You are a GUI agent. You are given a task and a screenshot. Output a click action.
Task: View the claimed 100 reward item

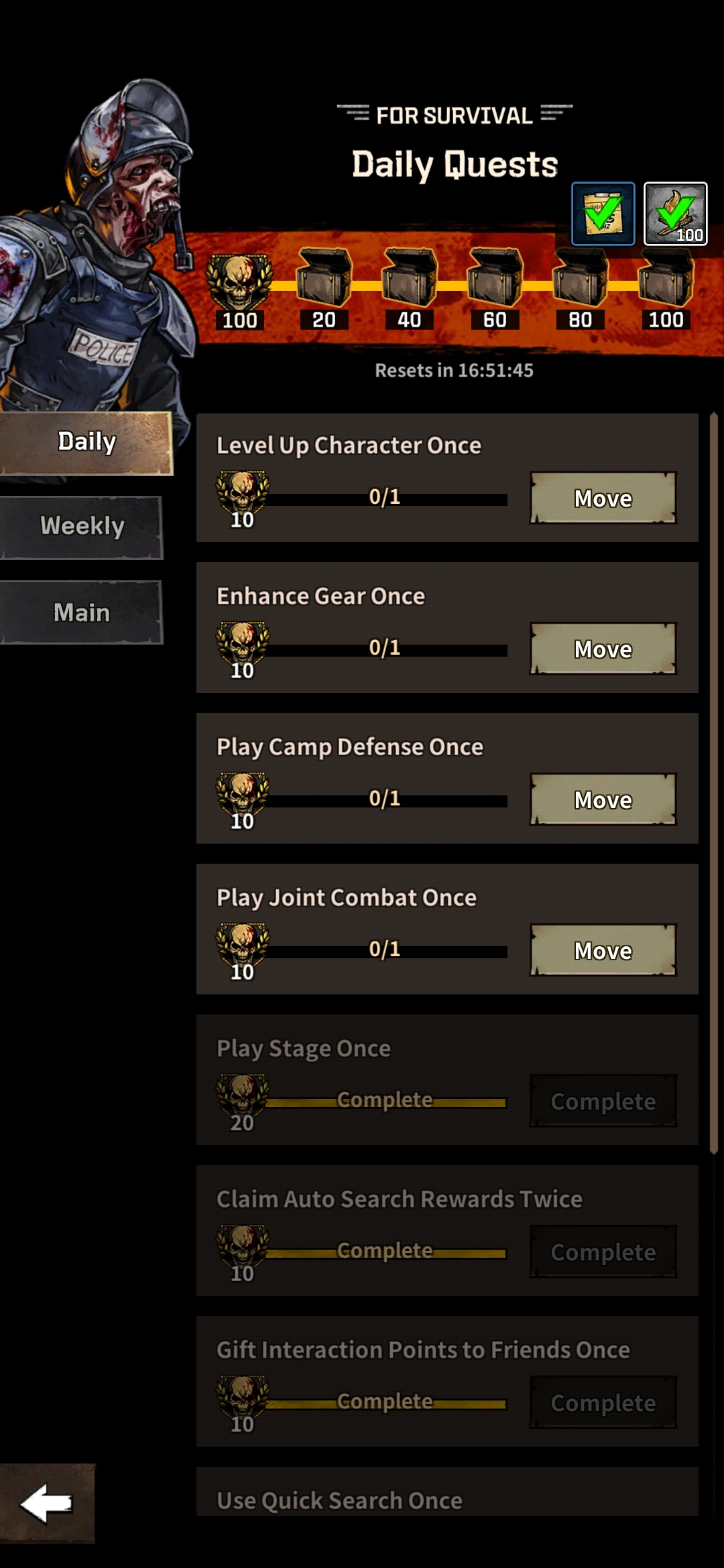pos(675,214)
